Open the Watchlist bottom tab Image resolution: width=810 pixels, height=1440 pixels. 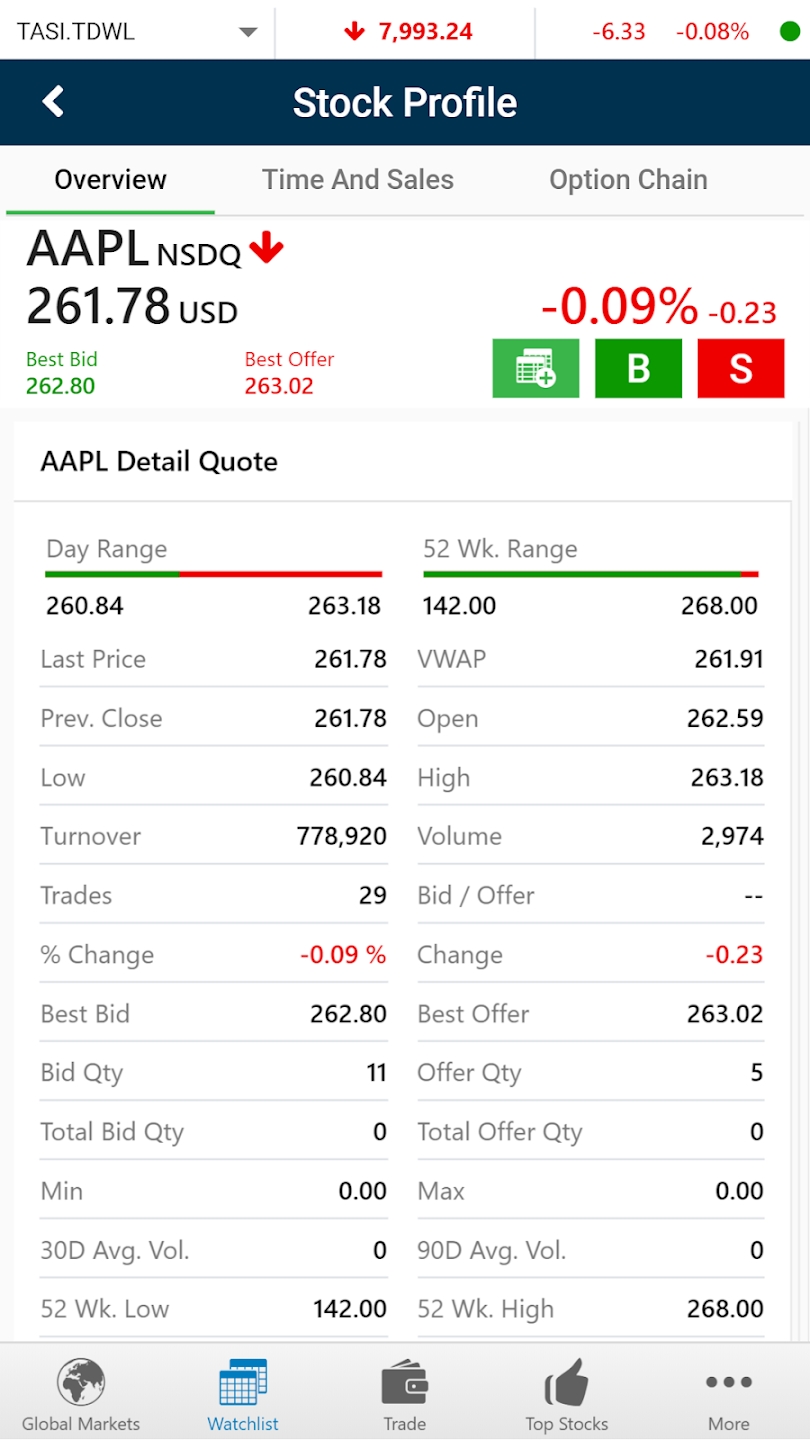click(243, 1394)
